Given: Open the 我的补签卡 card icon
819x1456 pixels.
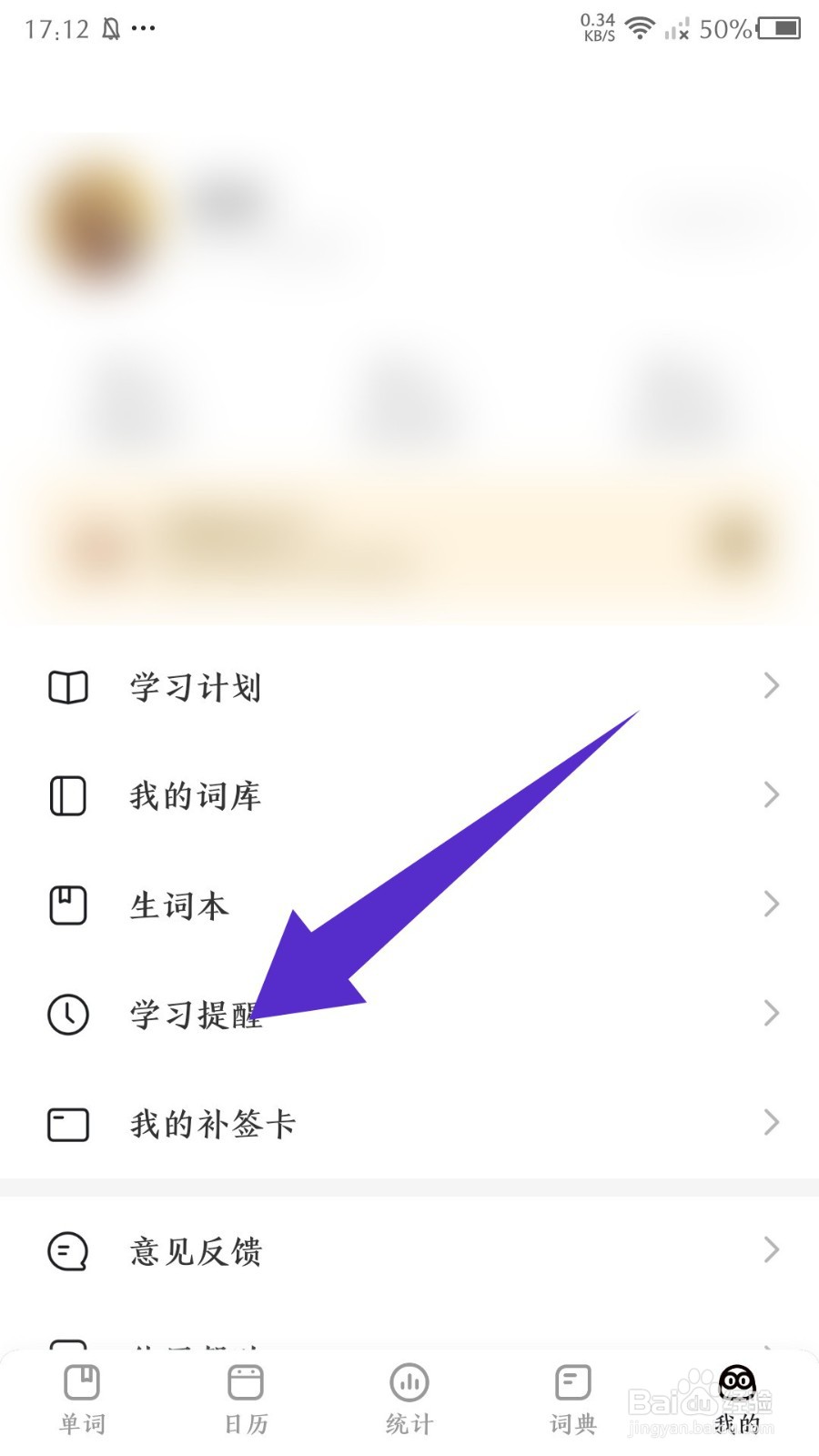Looking at the screenshot, I should [67, 1123].
